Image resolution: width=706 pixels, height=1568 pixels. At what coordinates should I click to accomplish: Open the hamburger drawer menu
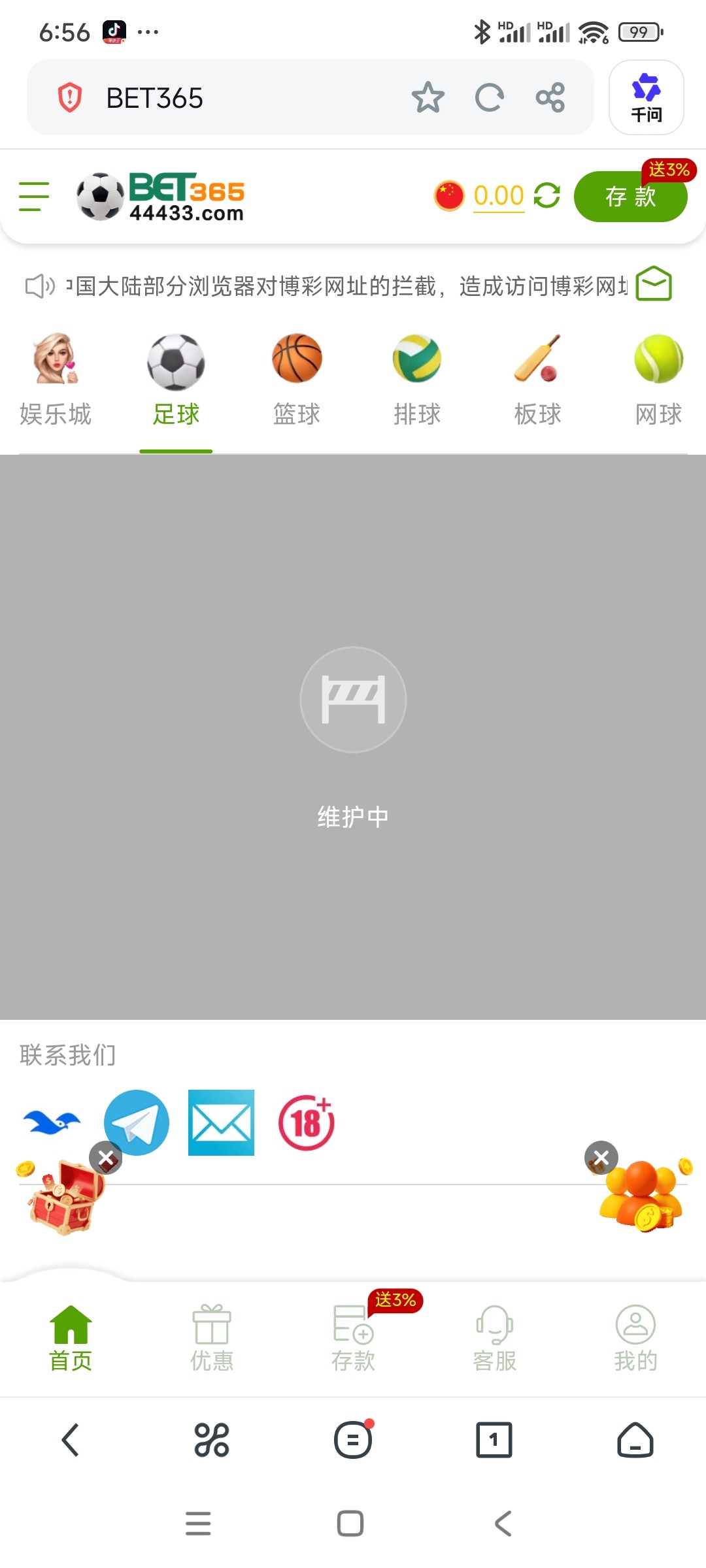tap(34, 196)
